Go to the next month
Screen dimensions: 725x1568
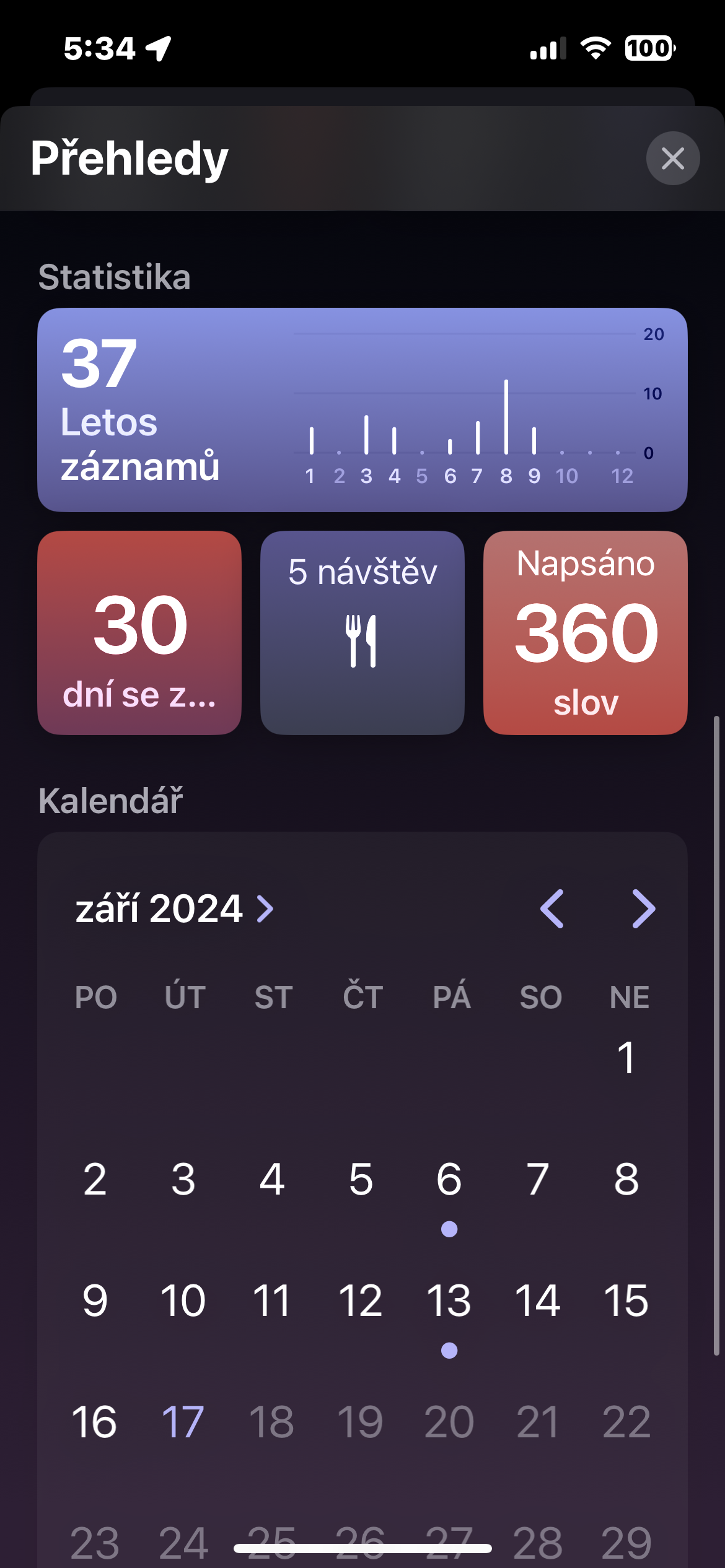click(643, 909)
